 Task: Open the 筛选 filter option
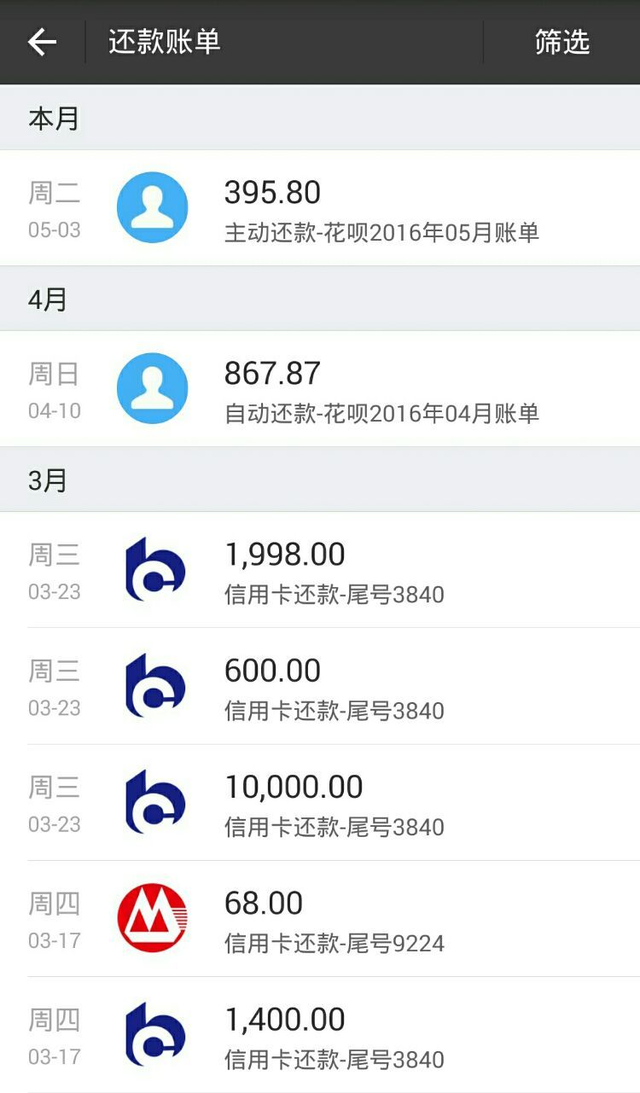point(561,42)
